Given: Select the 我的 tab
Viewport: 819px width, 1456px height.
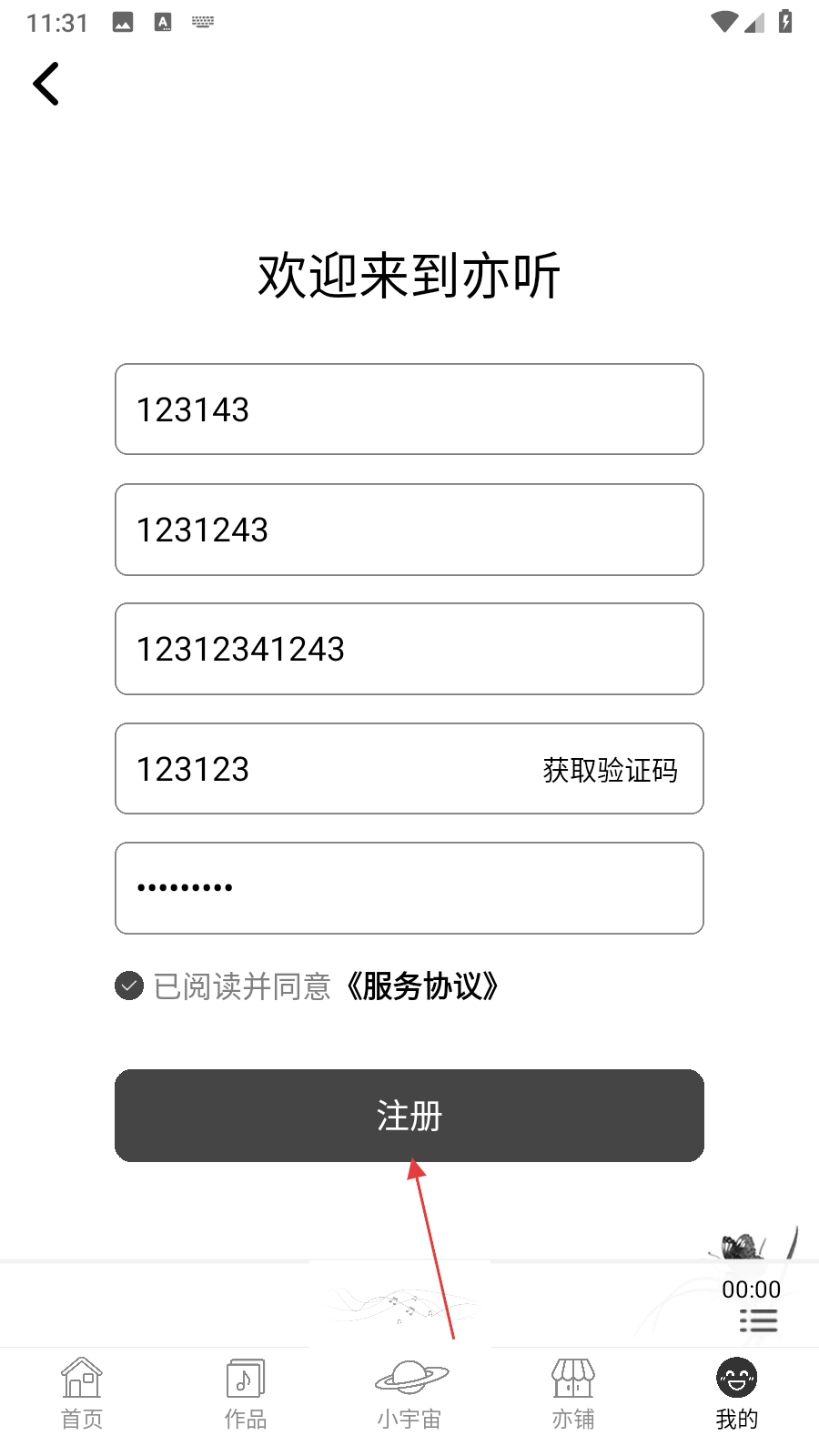Looking at the screenshot, I should [x=737, y=1393].
